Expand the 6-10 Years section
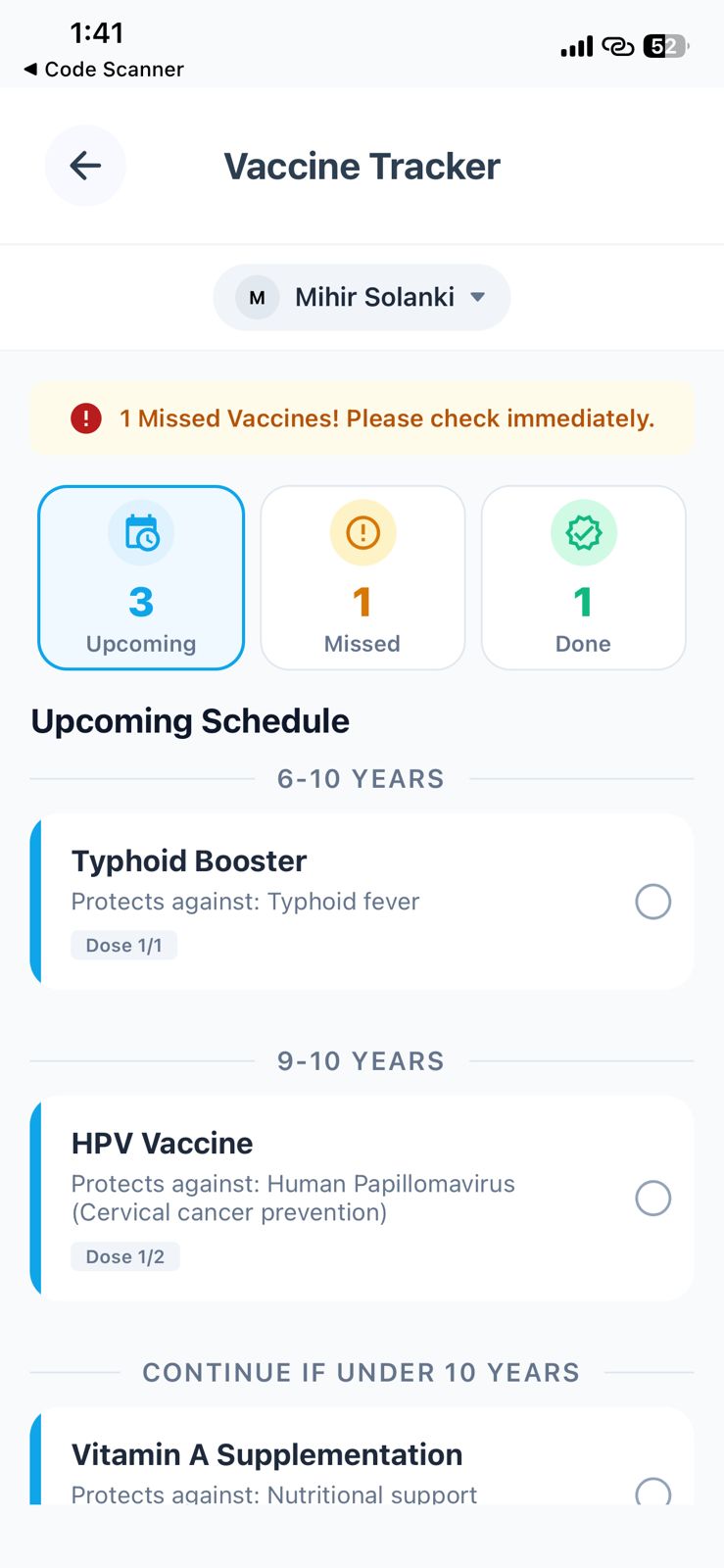Viewport: 724px width, 1568px height. (x=362, y=778)
